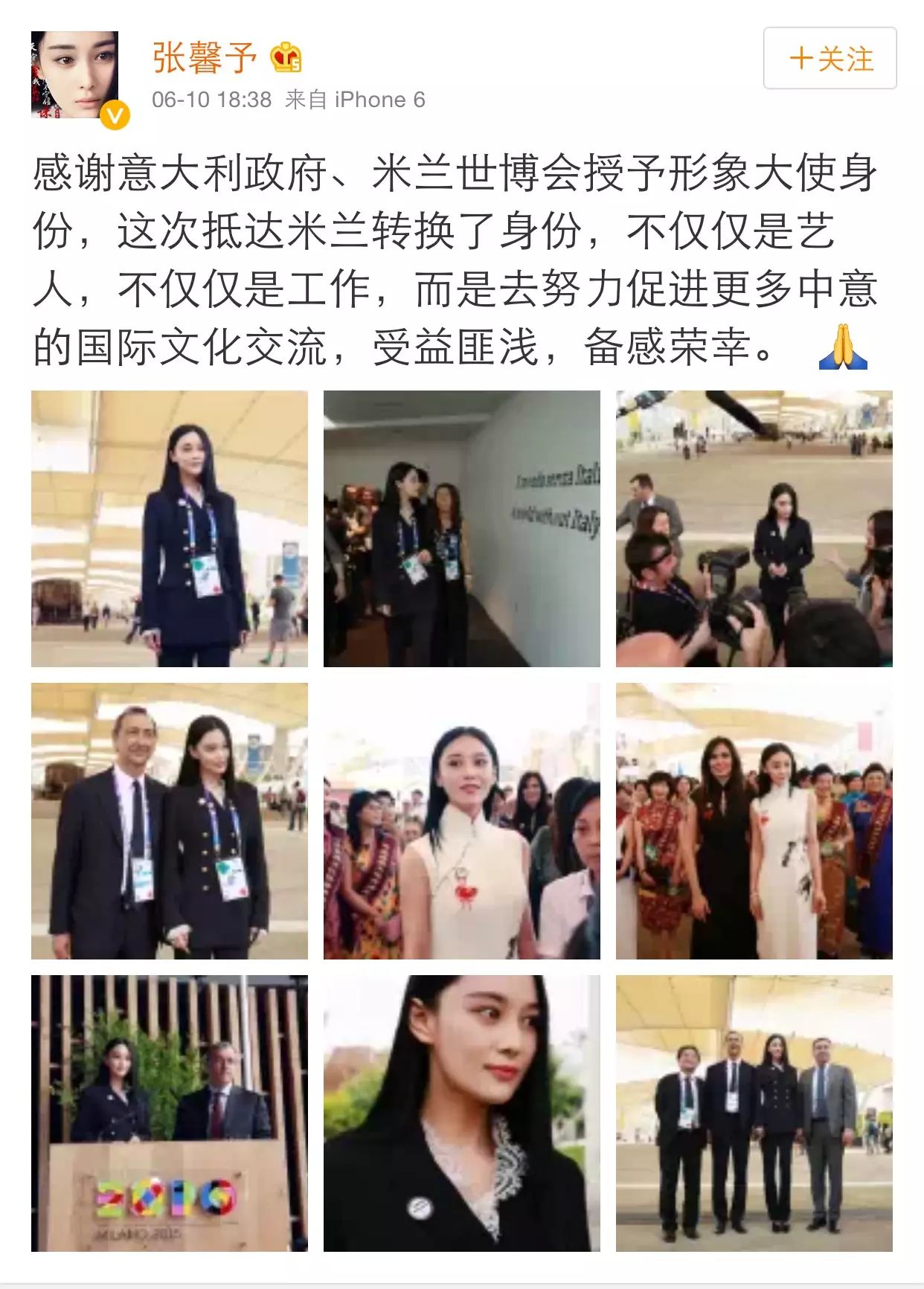This screenshot has height=1289, width=924.
Task: Open the first photo of woman in navy suit
Action: [x=170, y=529]
